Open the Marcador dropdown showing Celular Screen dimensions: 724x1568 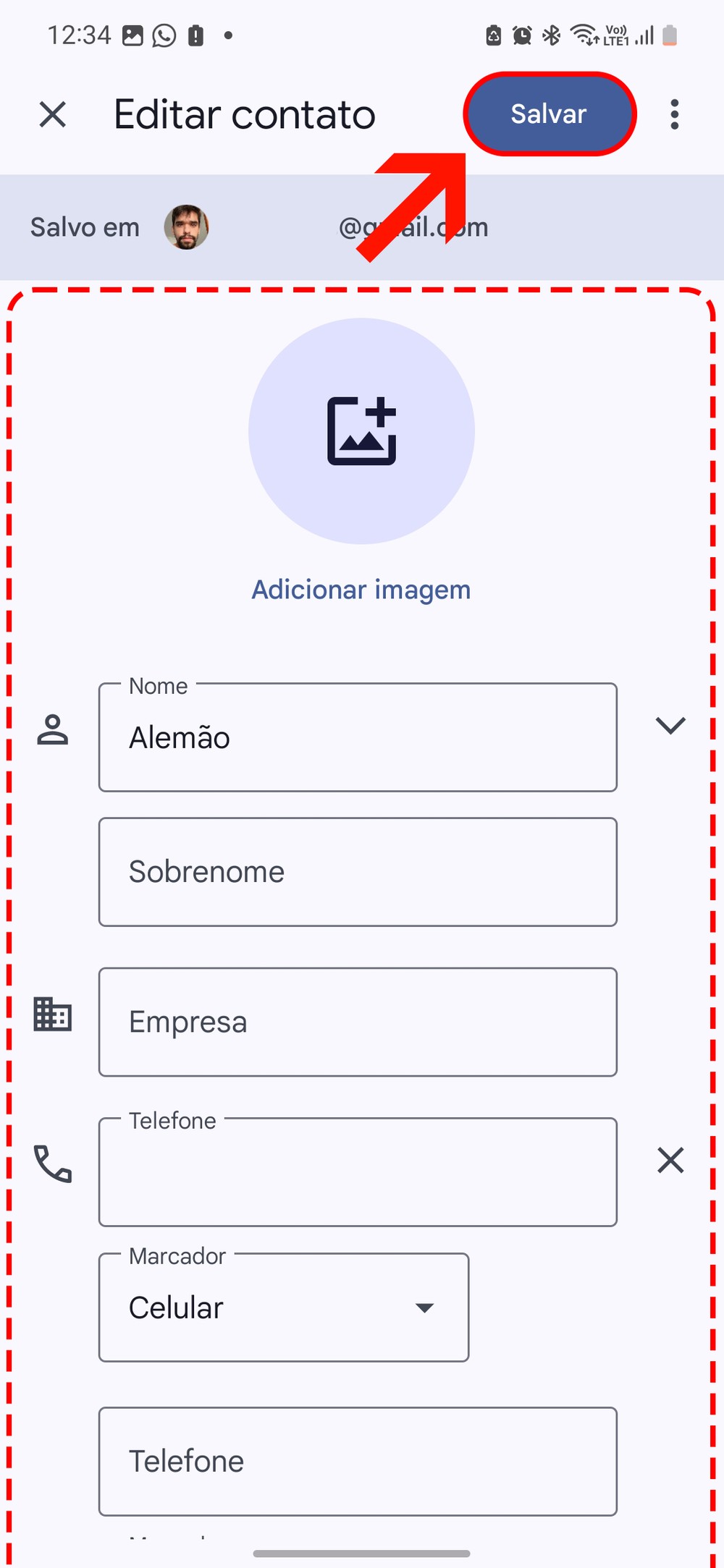284,1308
